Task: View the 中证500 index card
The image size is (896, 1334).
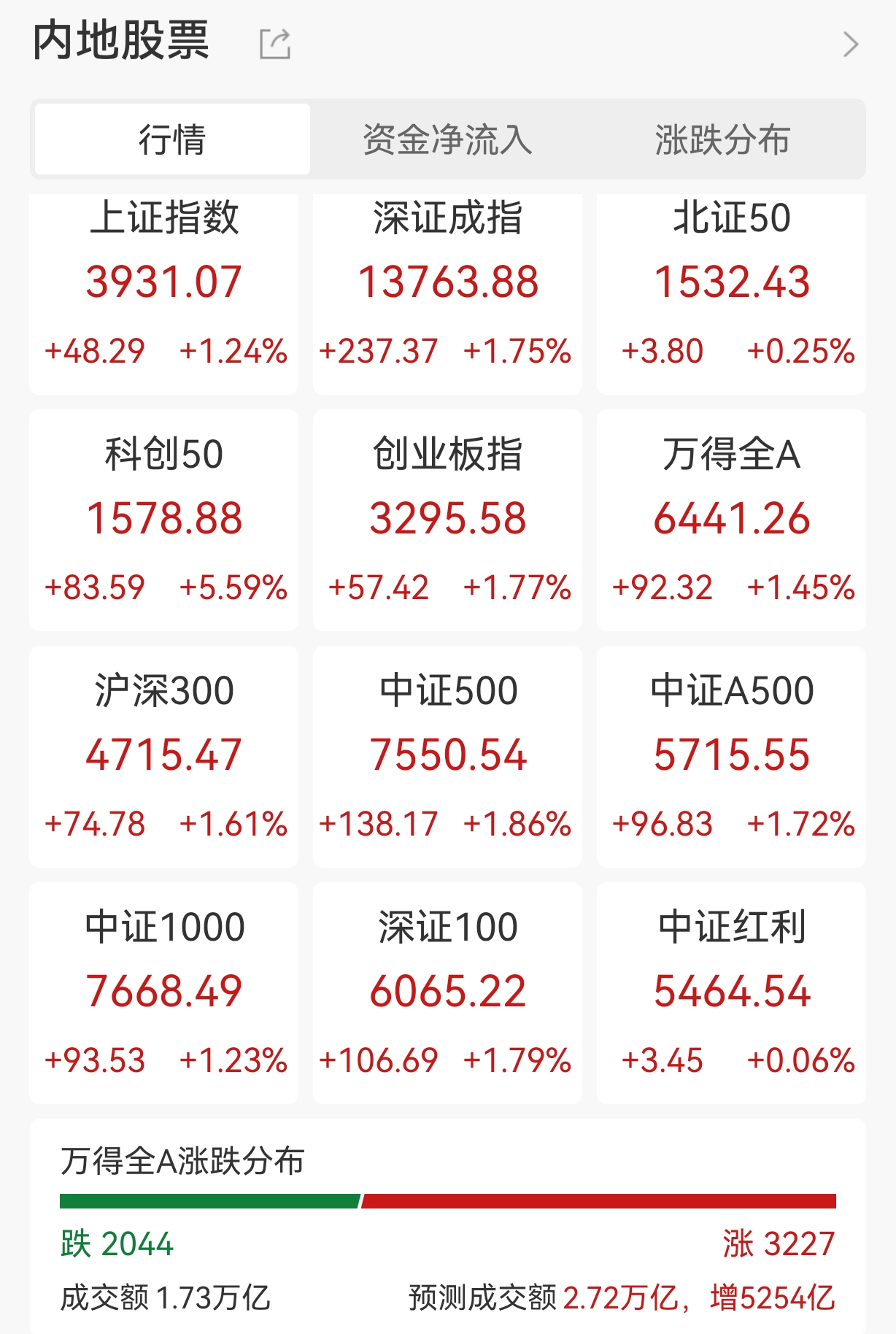Action: tap(447, 756)
